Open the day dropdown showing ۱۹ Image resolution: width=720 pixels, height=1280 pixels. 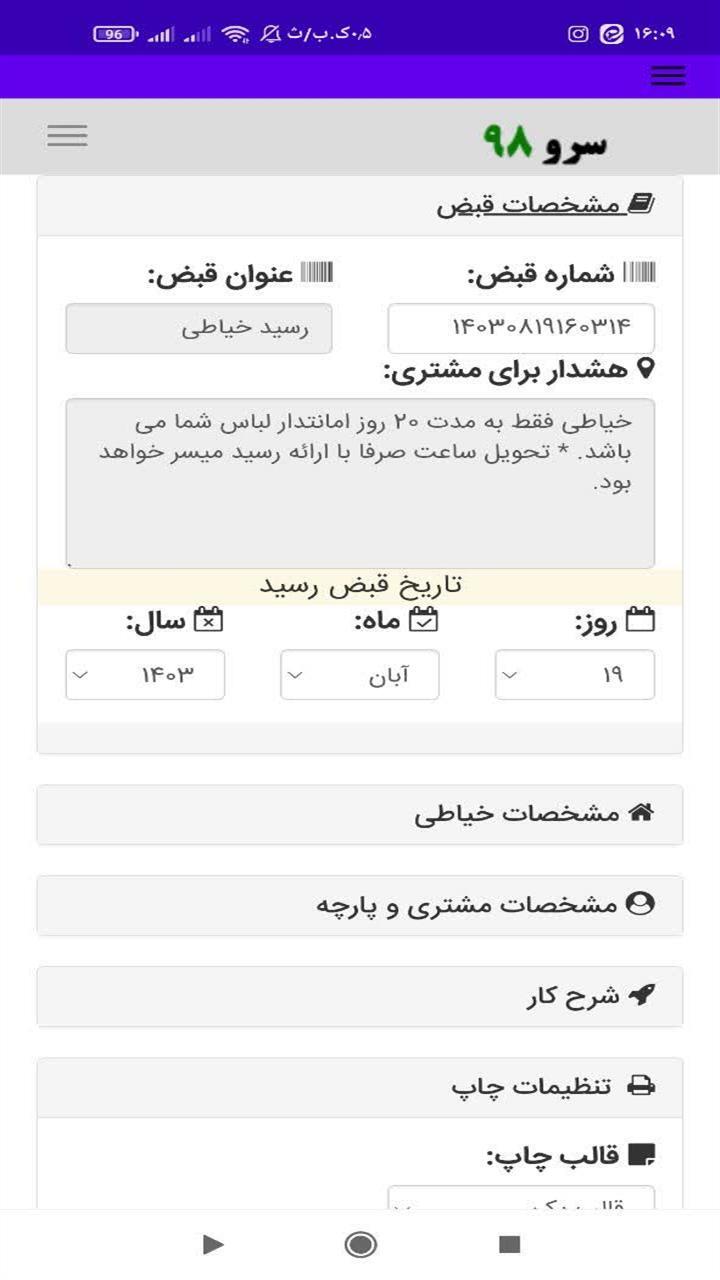(575, 674)
